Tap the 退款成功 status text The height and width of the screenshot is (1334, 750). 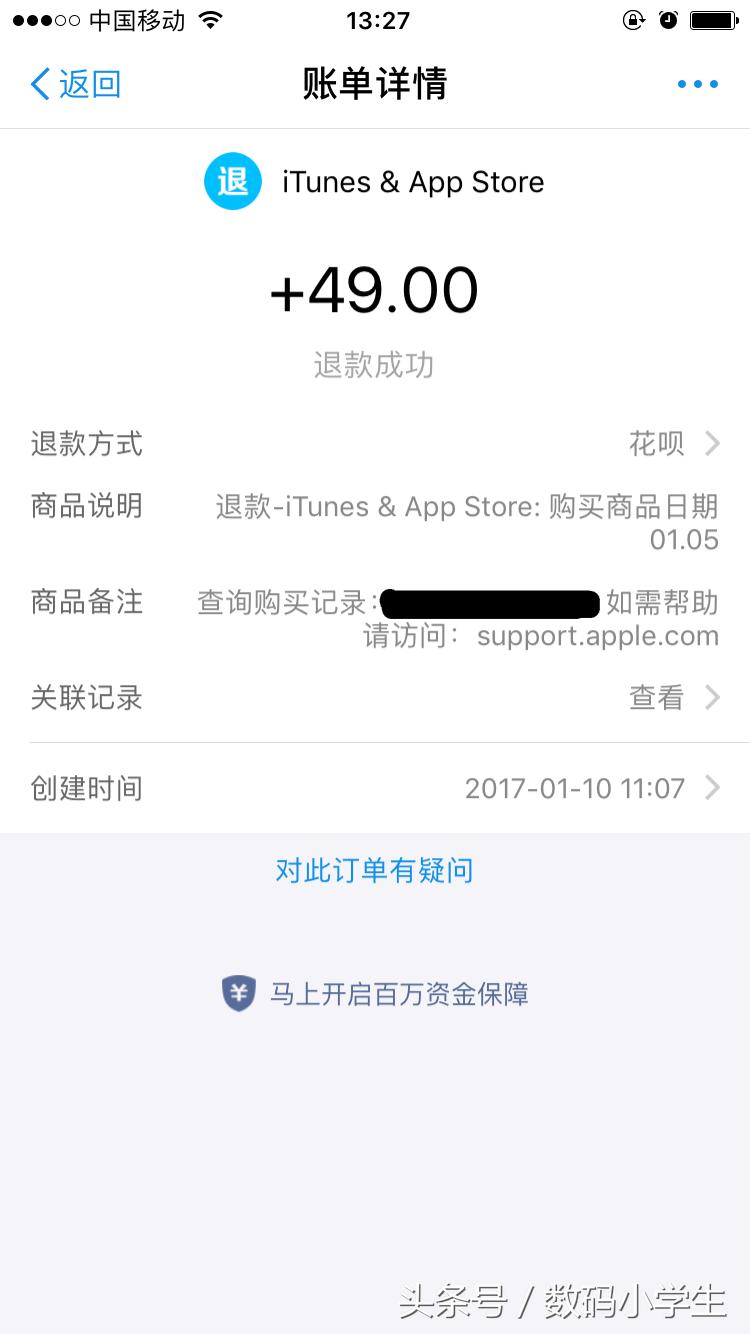point(373,365)
